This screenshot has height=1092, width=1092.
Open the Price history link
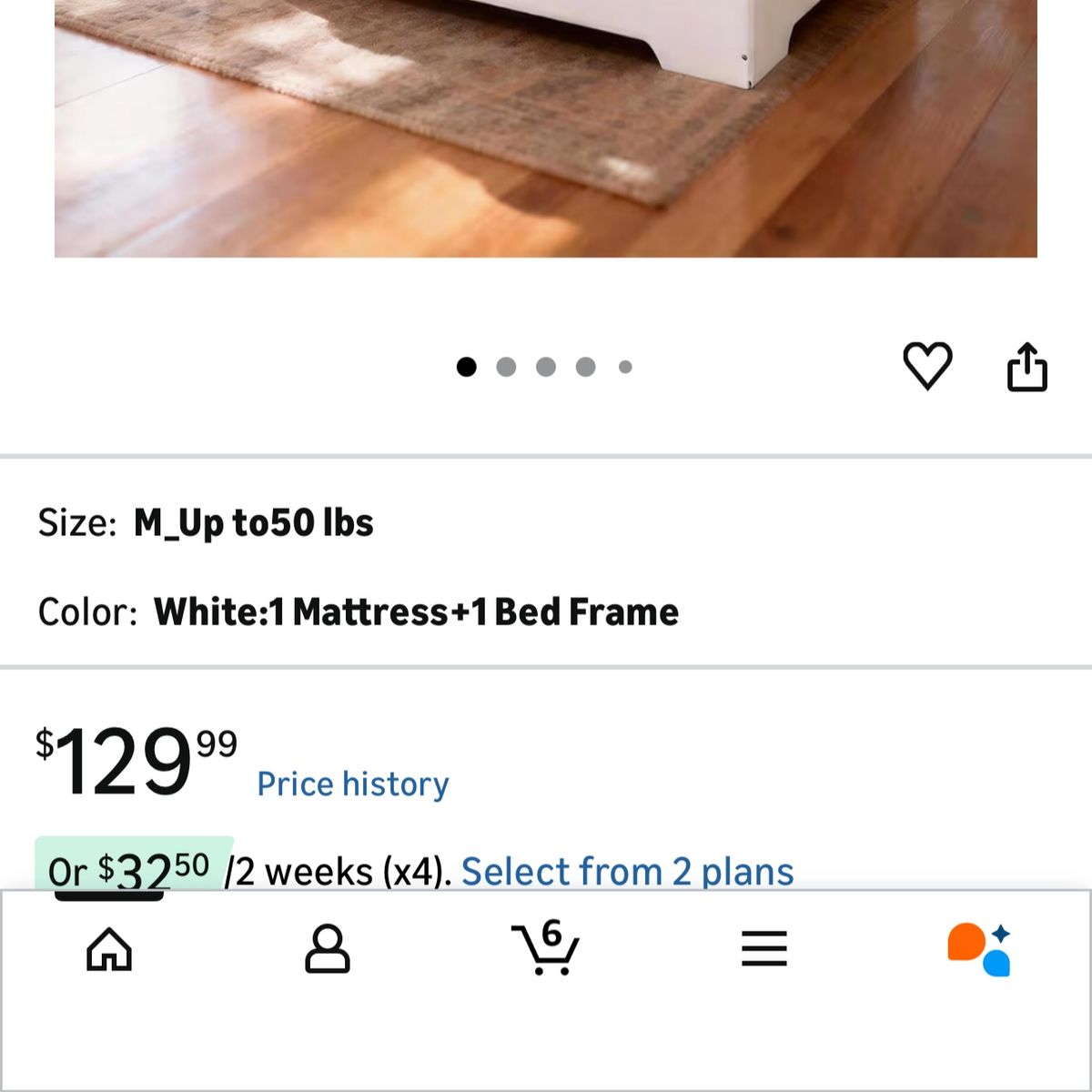[352, 784]
